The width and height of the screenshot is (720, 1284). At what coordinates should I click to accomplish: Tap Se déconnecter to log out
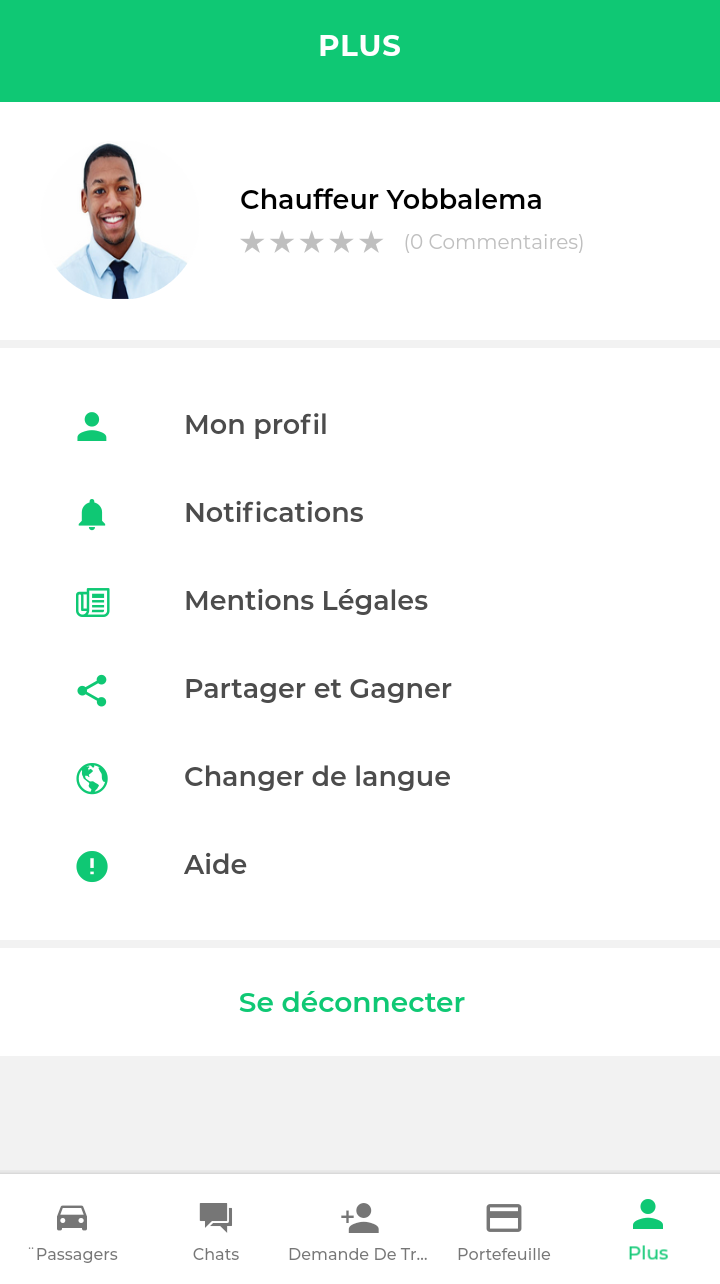352,1002
